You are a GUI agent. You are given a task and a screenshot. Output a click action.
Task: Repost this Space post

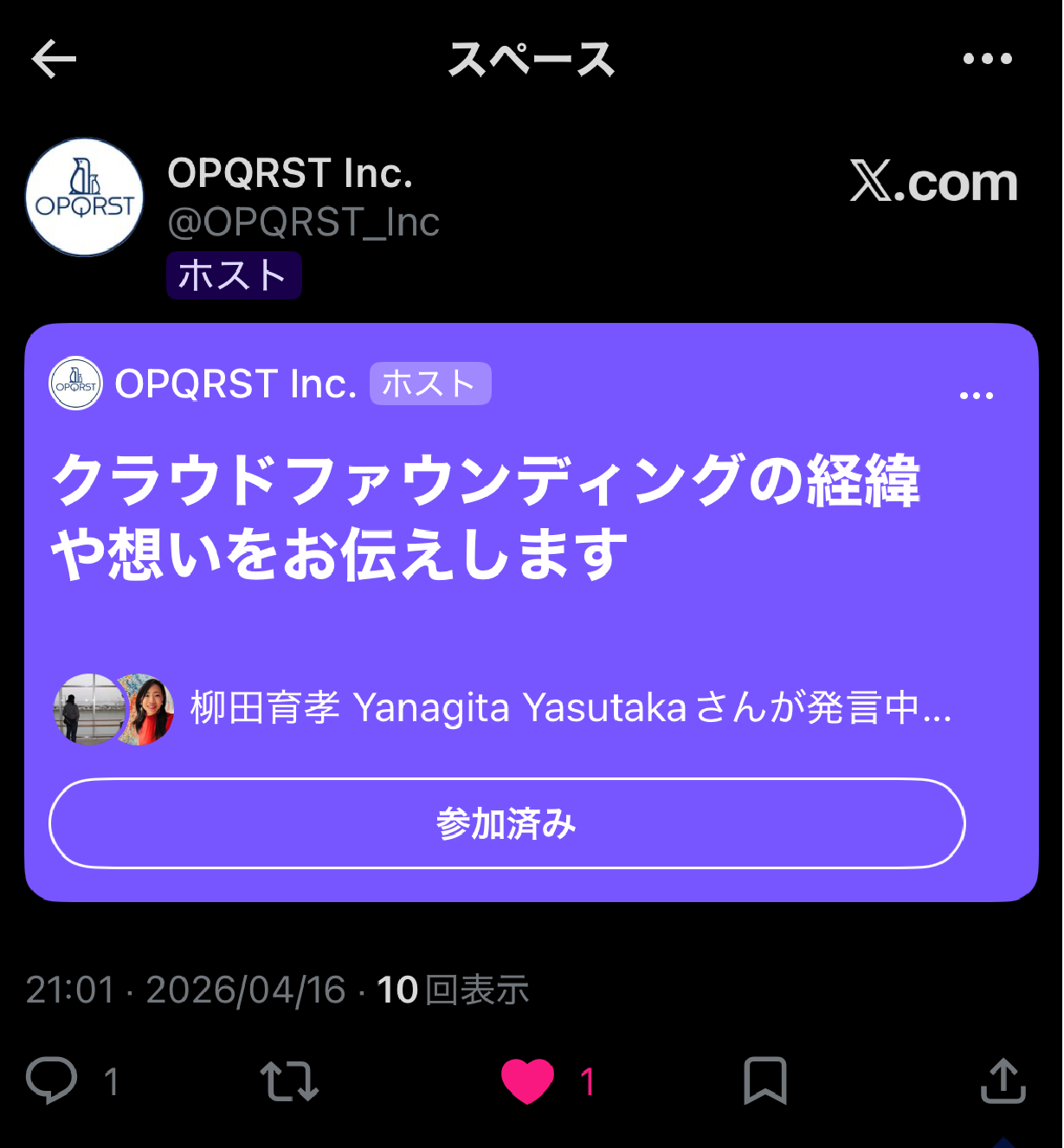point(289,1080)
